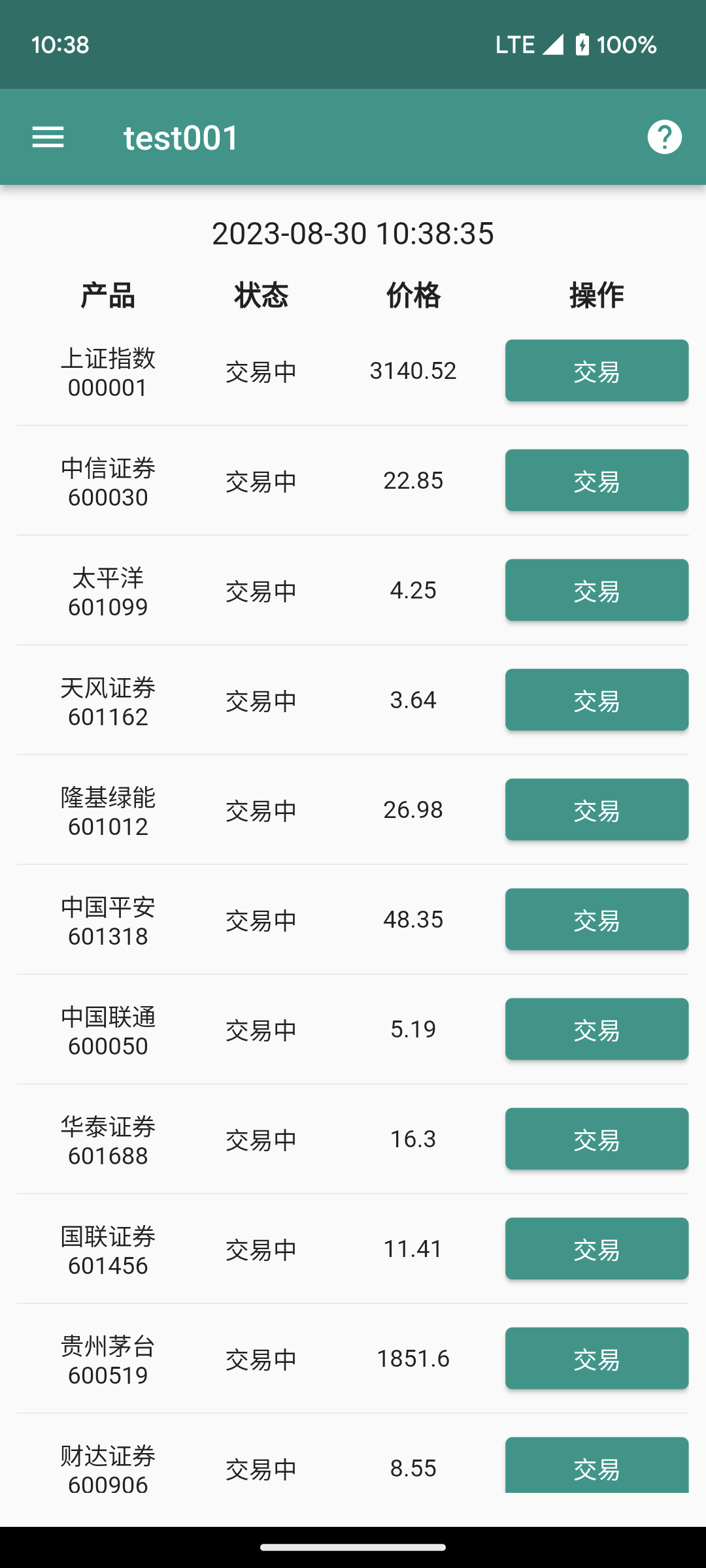Trade 中国平安 601318 with its 交易 button
The image size is (706, 1568).
click(596, 919)
